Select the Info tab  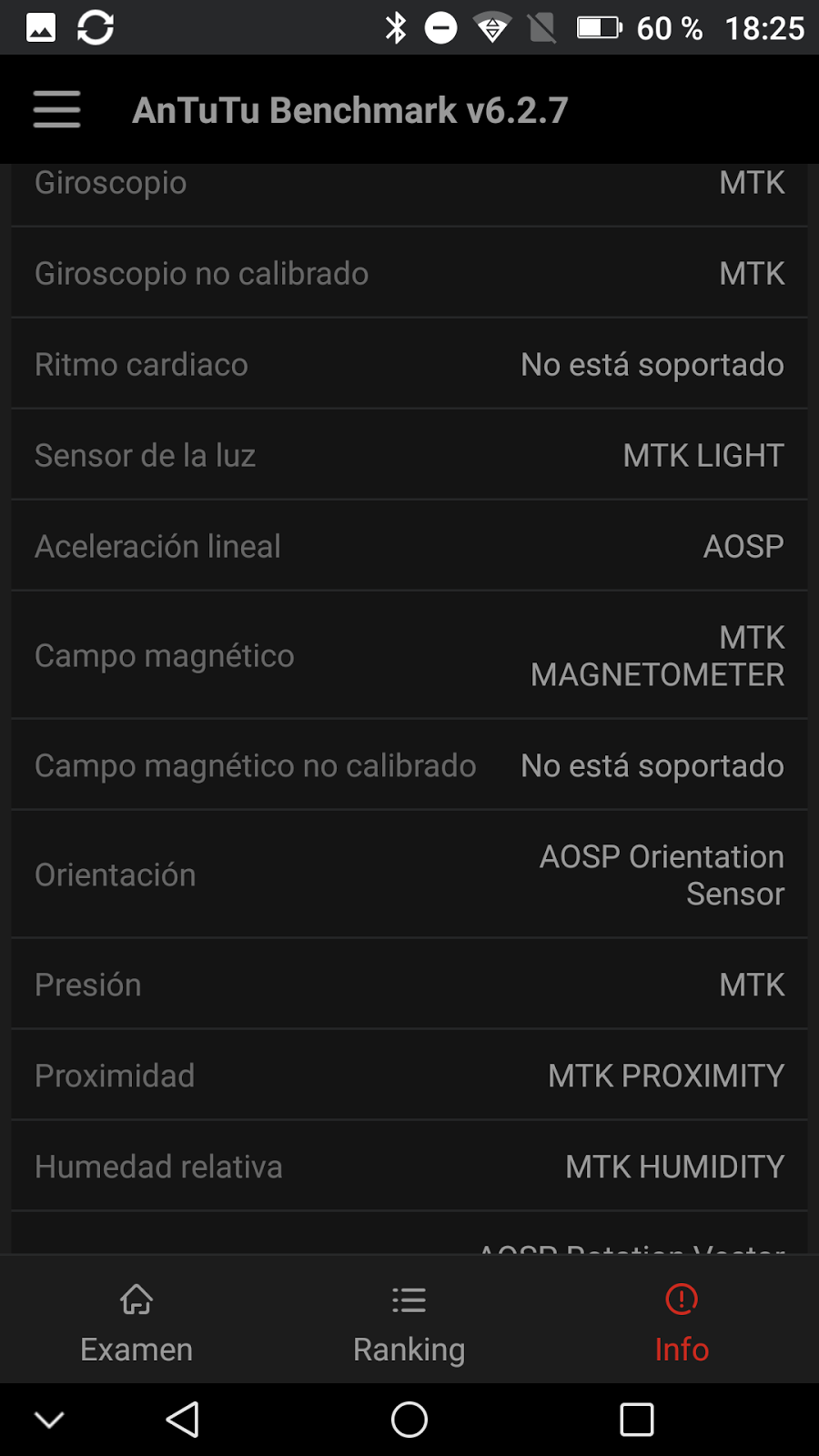[682, 1321]
